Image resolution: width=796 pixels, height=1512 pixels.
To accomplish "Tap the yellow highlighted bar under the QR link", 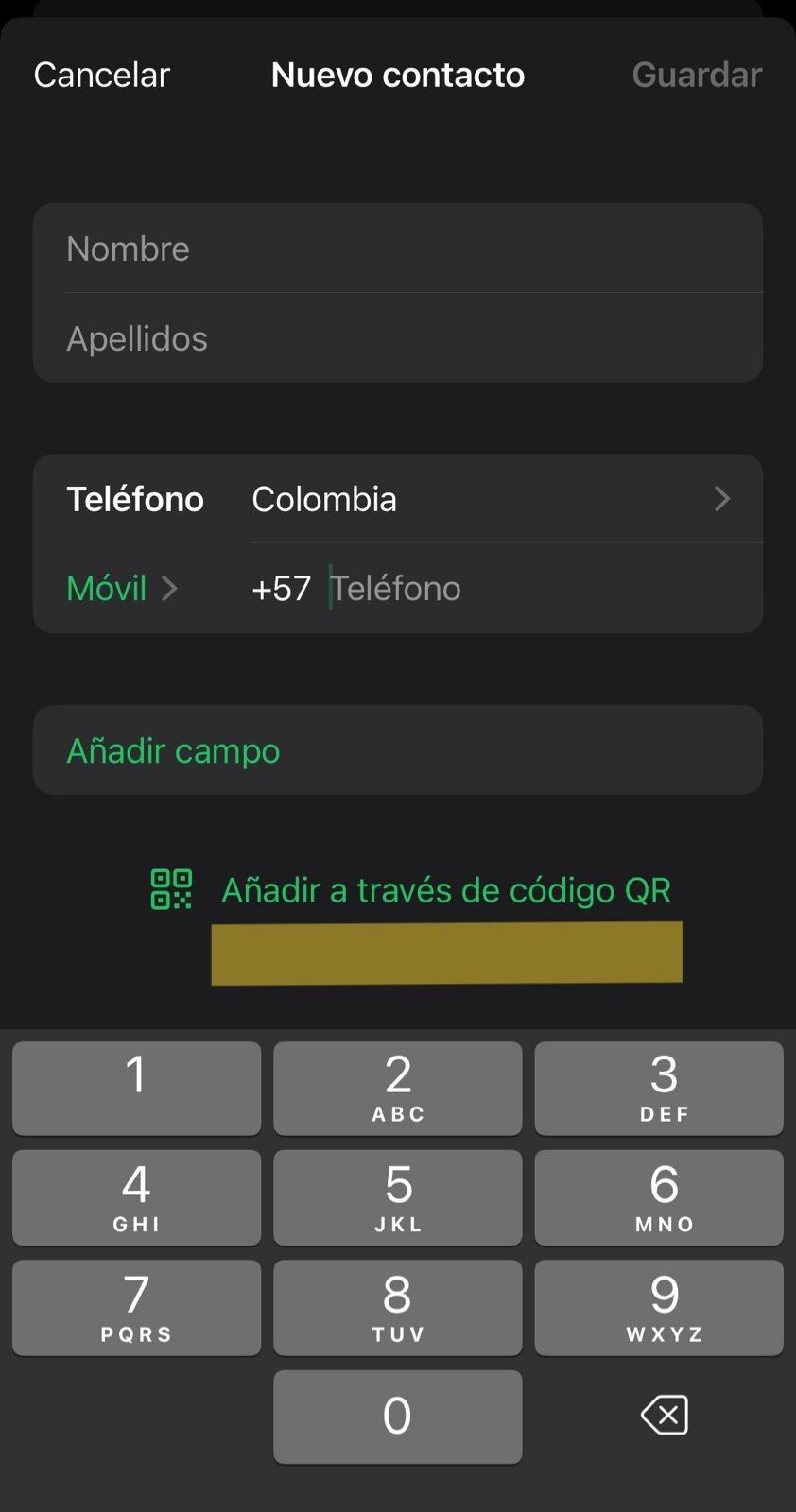I will 446,952.
